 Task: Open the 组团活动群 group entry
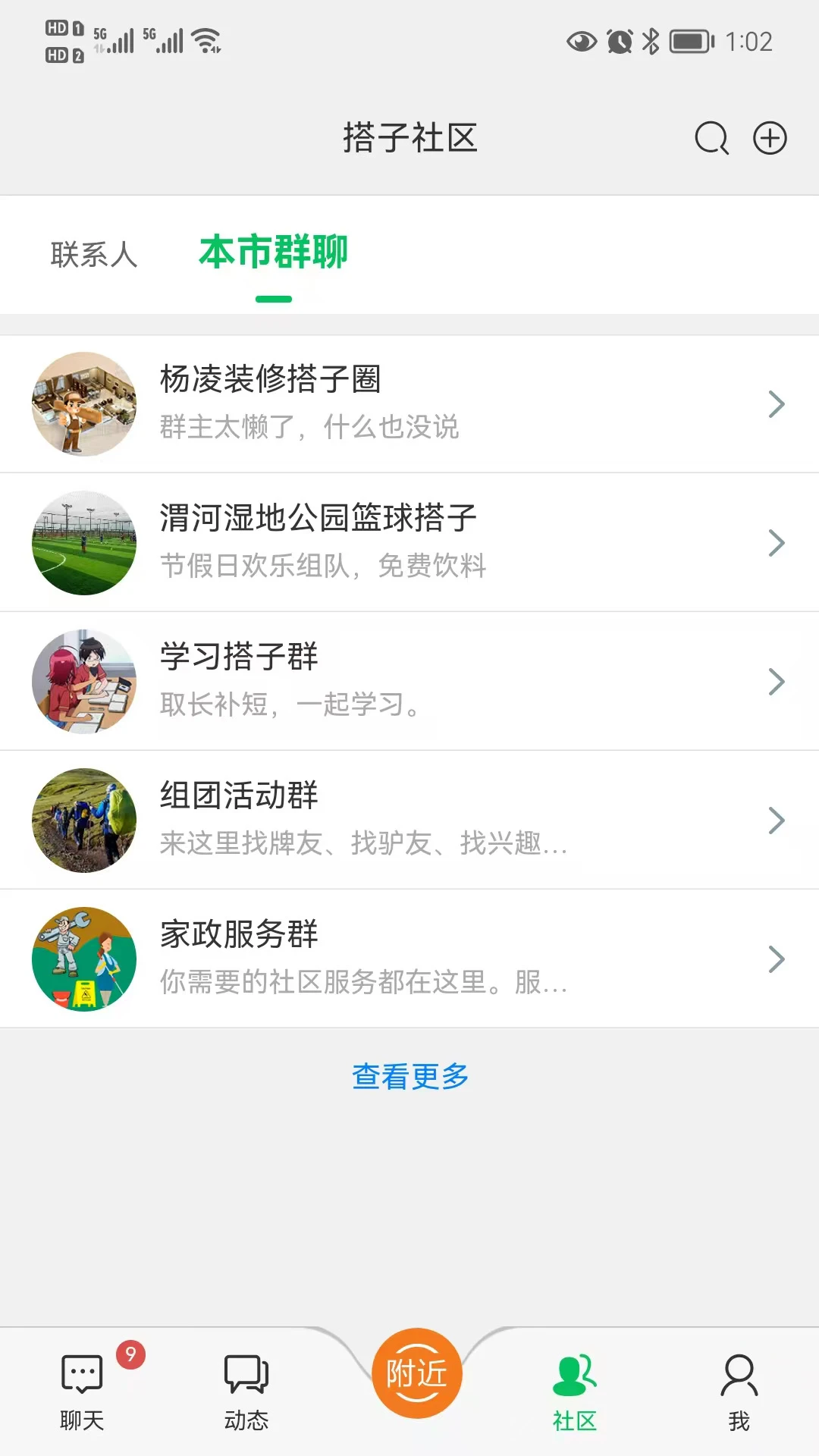coord(409,820)
